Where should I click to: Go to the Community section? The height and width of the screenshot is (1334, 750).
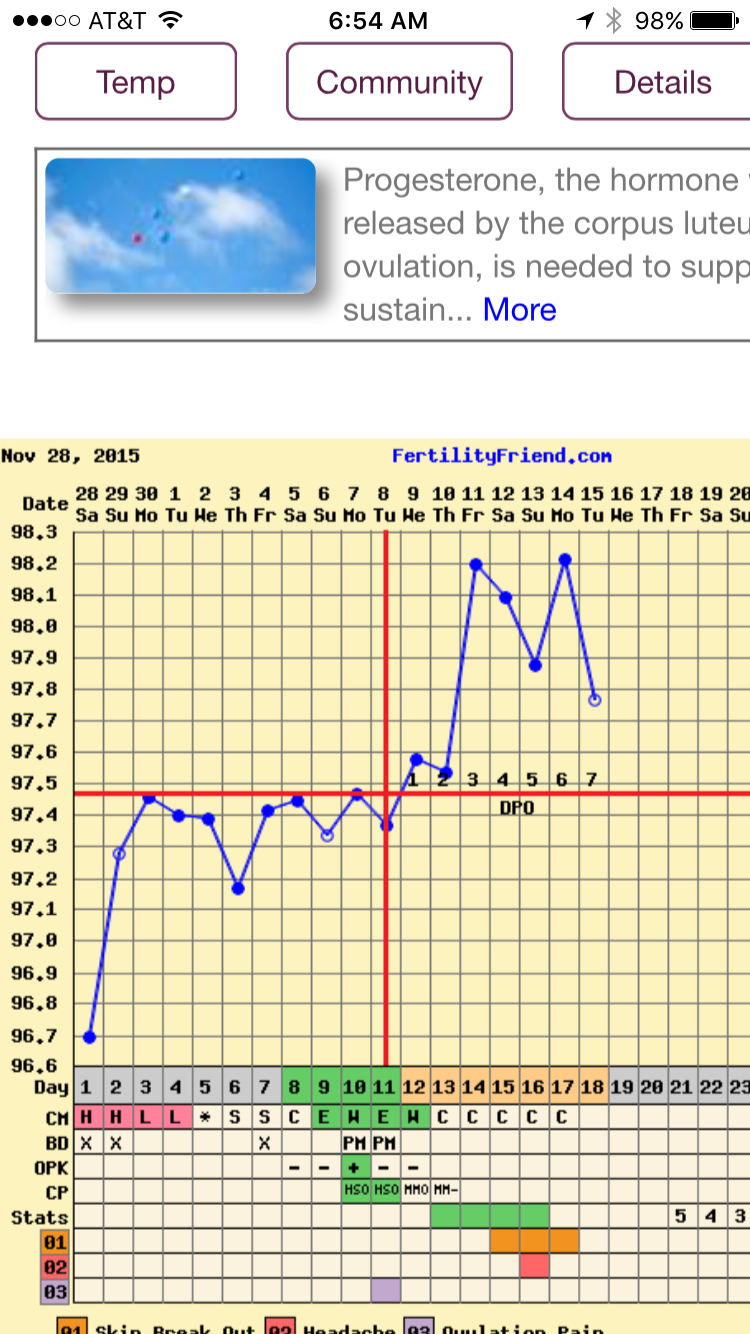click(399, 82)
